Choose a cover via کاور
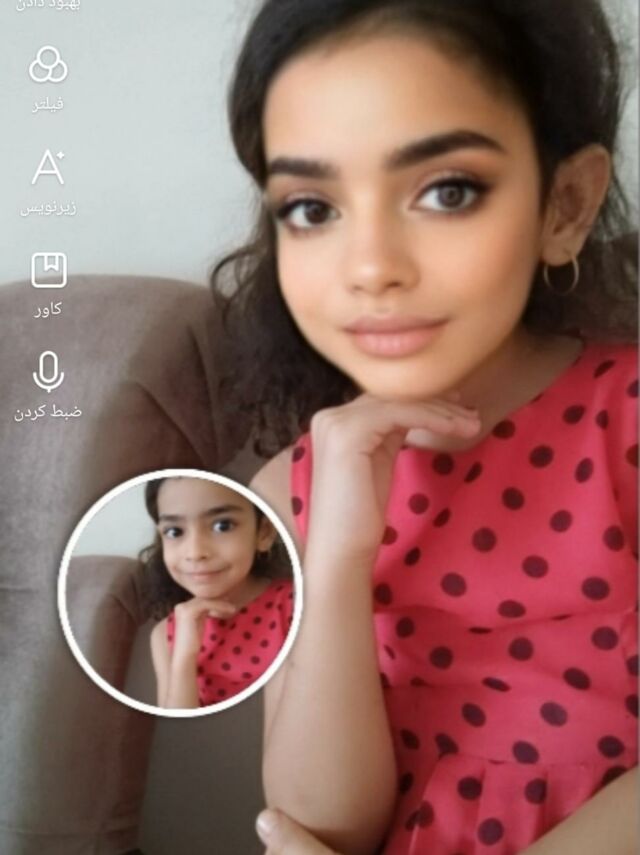 coord(48,271)
